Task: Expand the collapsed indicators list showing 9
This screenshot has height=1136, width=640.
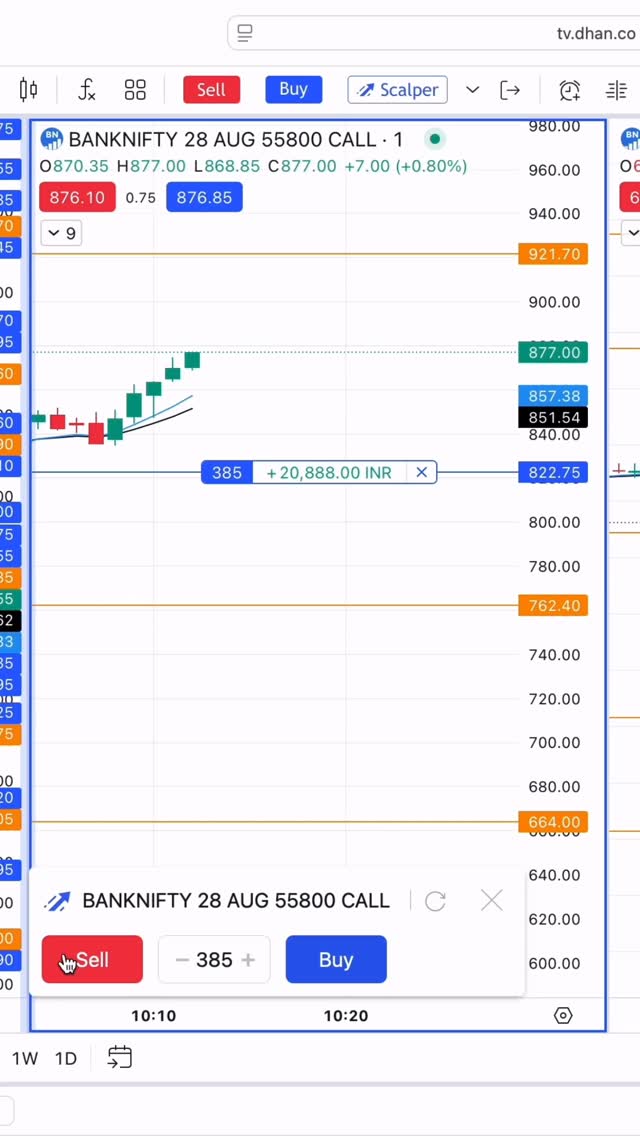Action: pyautogui.click(x=61, y=233)
